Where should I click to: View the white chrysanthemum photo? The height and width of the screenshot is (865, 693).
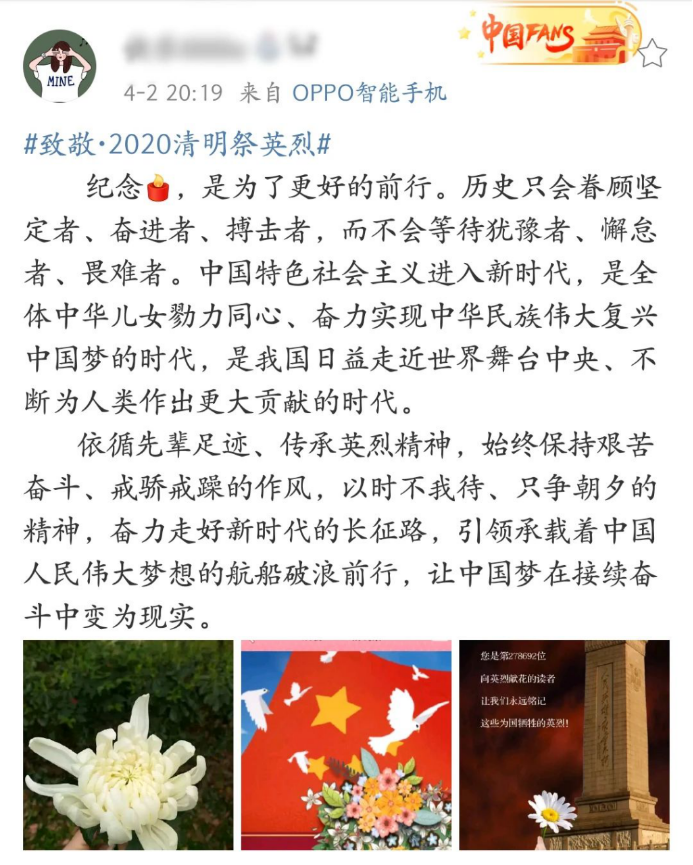(128, 745)
